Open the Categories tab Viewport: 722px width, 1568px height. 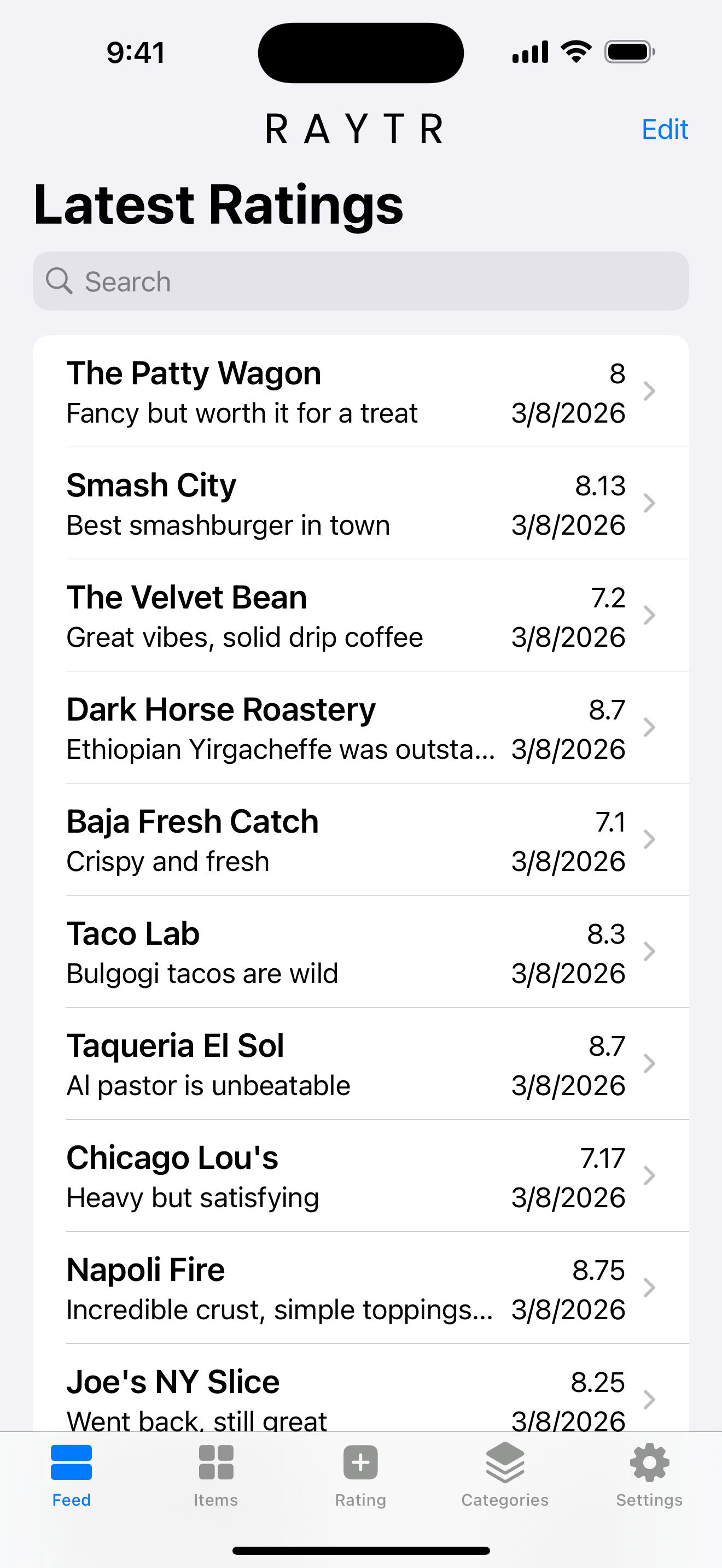(505, 1473)
